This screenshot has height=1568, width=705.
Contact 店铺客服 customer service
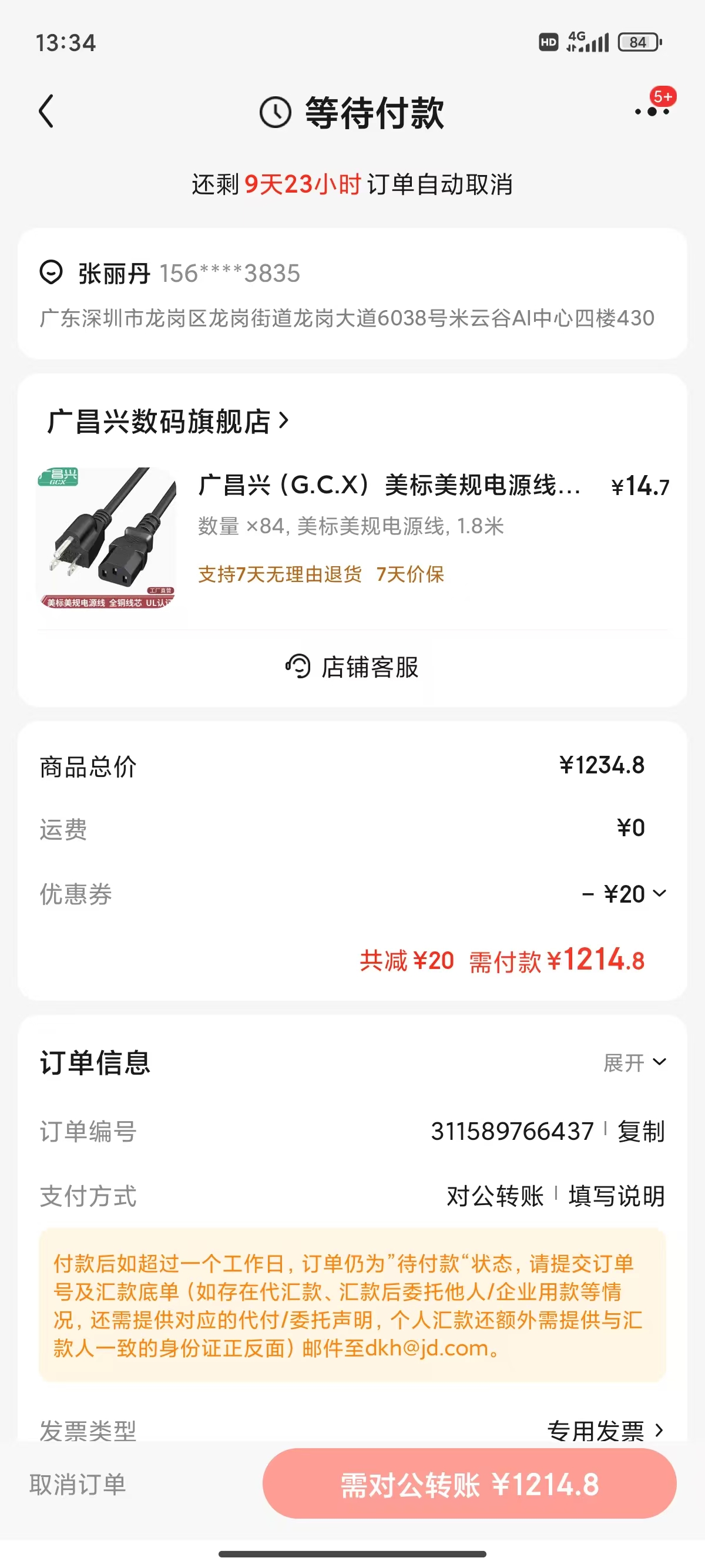[x=352, y=667]
